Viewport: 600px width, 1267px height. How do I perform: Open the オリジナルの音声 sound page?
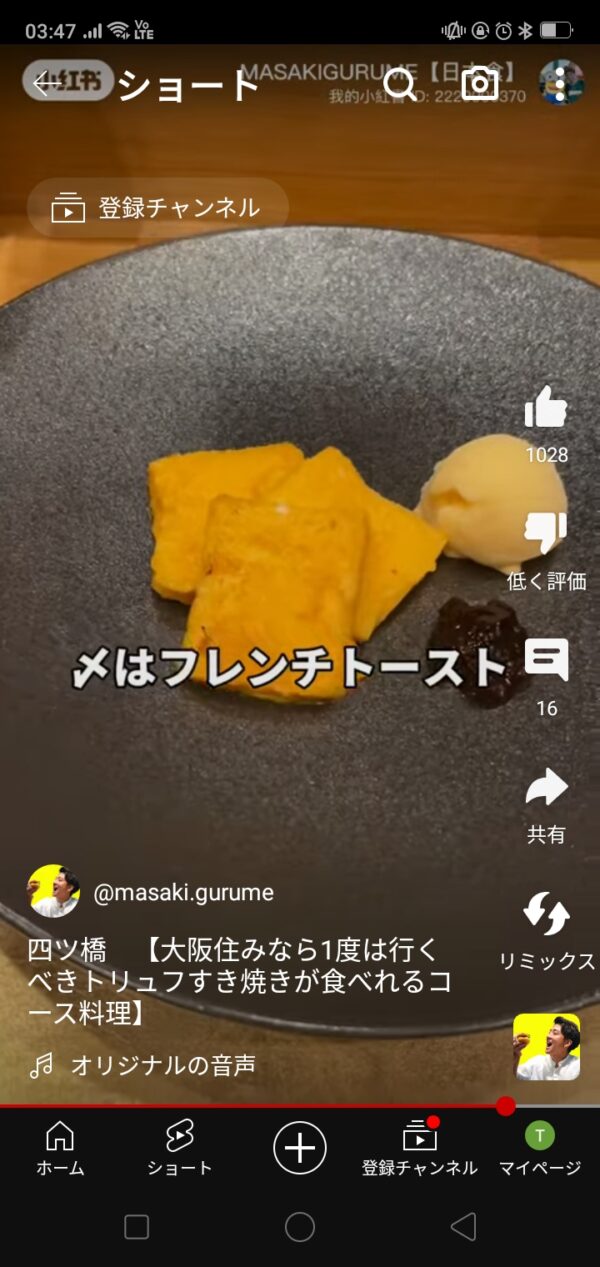162,1065
